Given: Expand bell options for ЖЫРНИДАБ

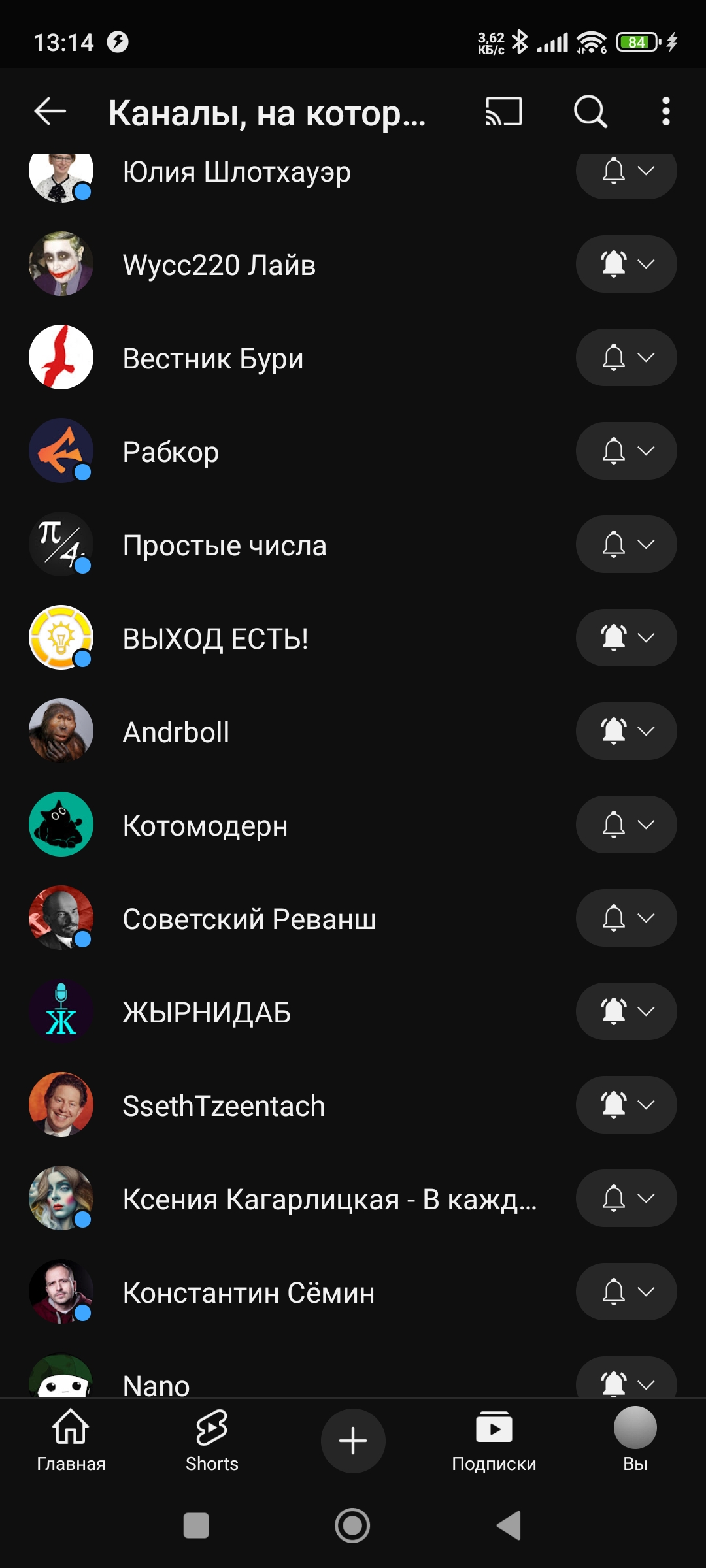Looking at the screenshot, I should [x=626, y=1011].
